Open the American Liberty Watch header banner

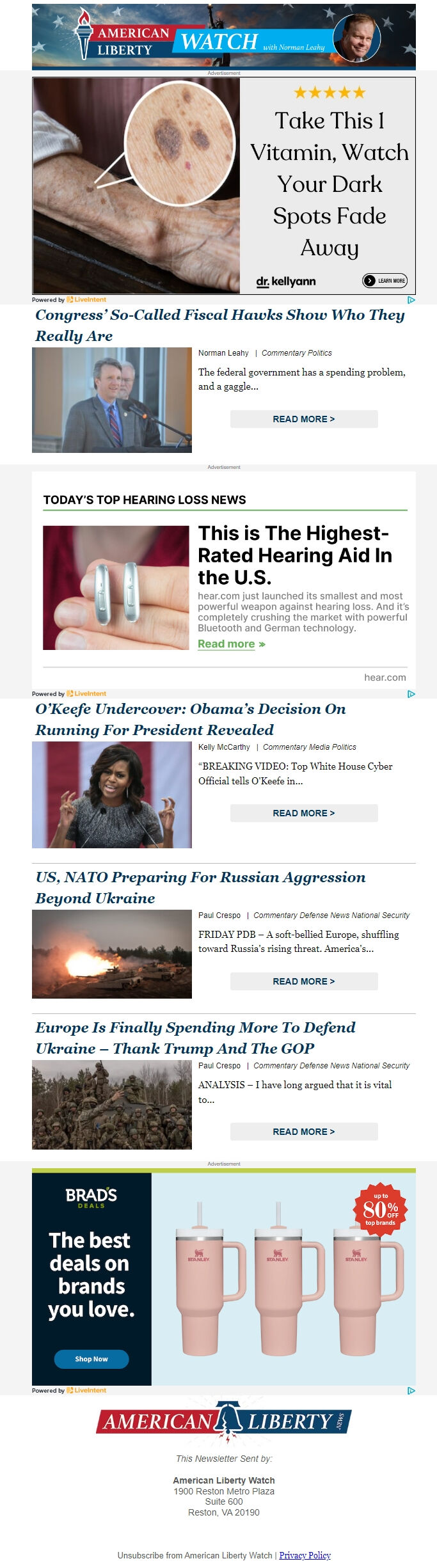click(x=223, y=36)
